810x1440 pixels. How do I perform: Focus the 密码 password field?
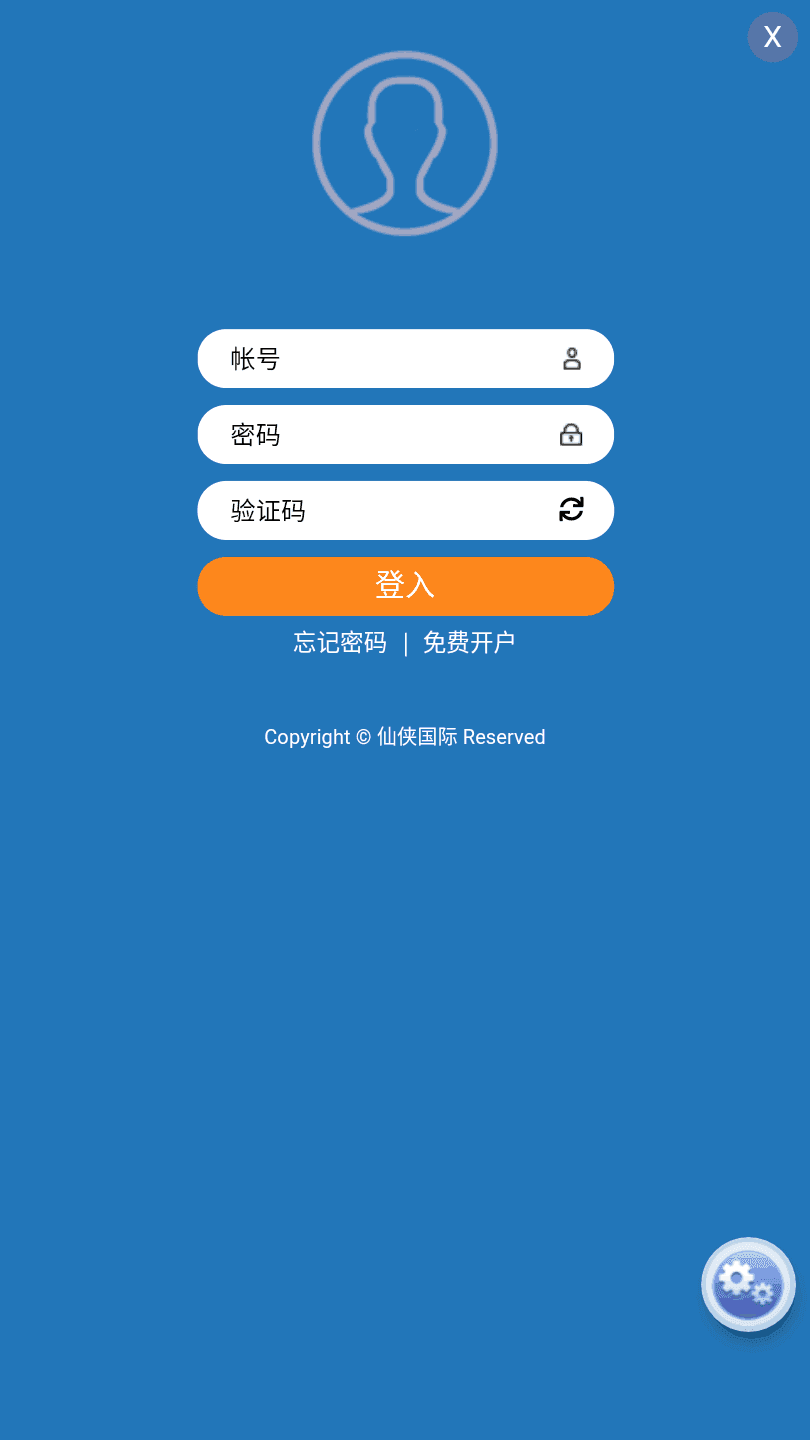pos(390,435)
